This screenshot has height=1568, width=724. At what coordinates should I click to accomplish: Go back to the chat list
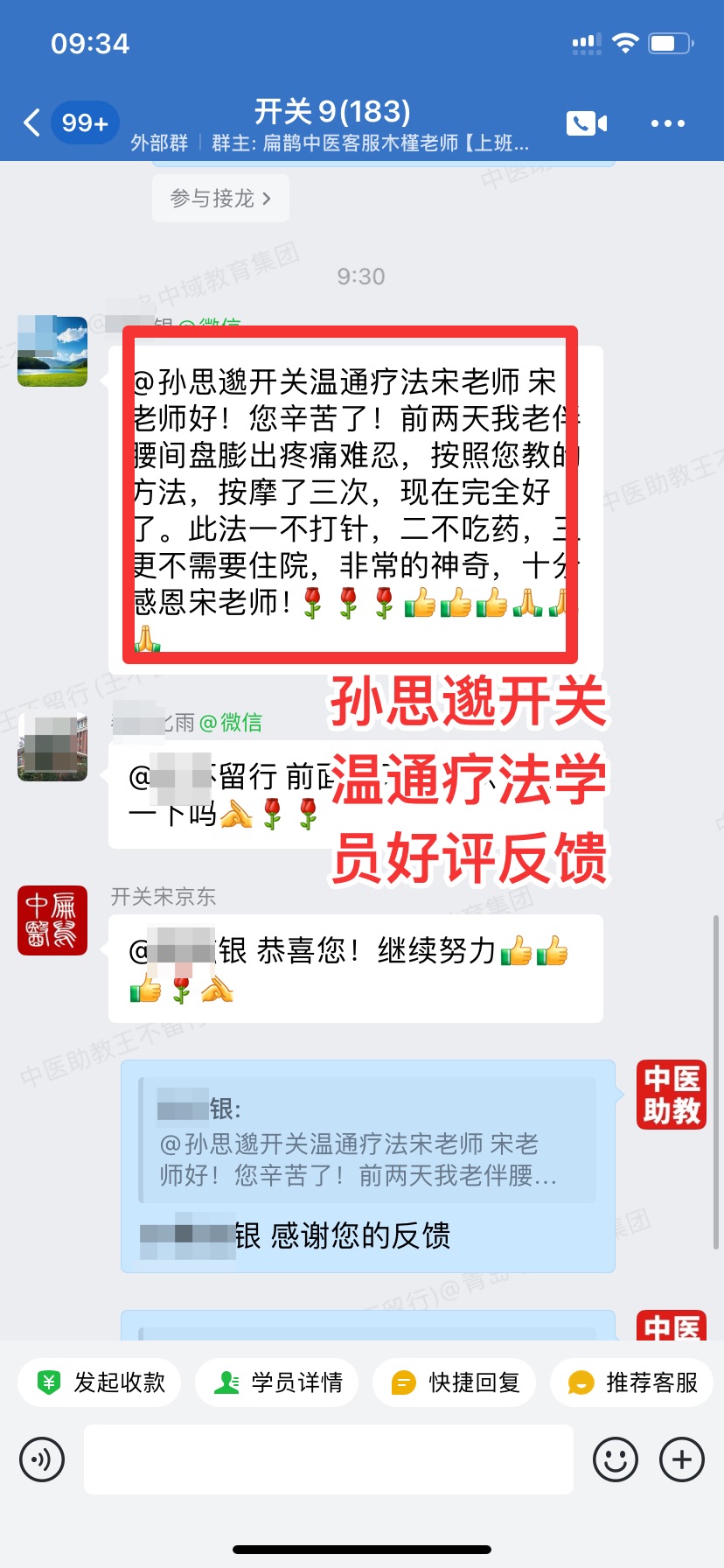[32, 123]
